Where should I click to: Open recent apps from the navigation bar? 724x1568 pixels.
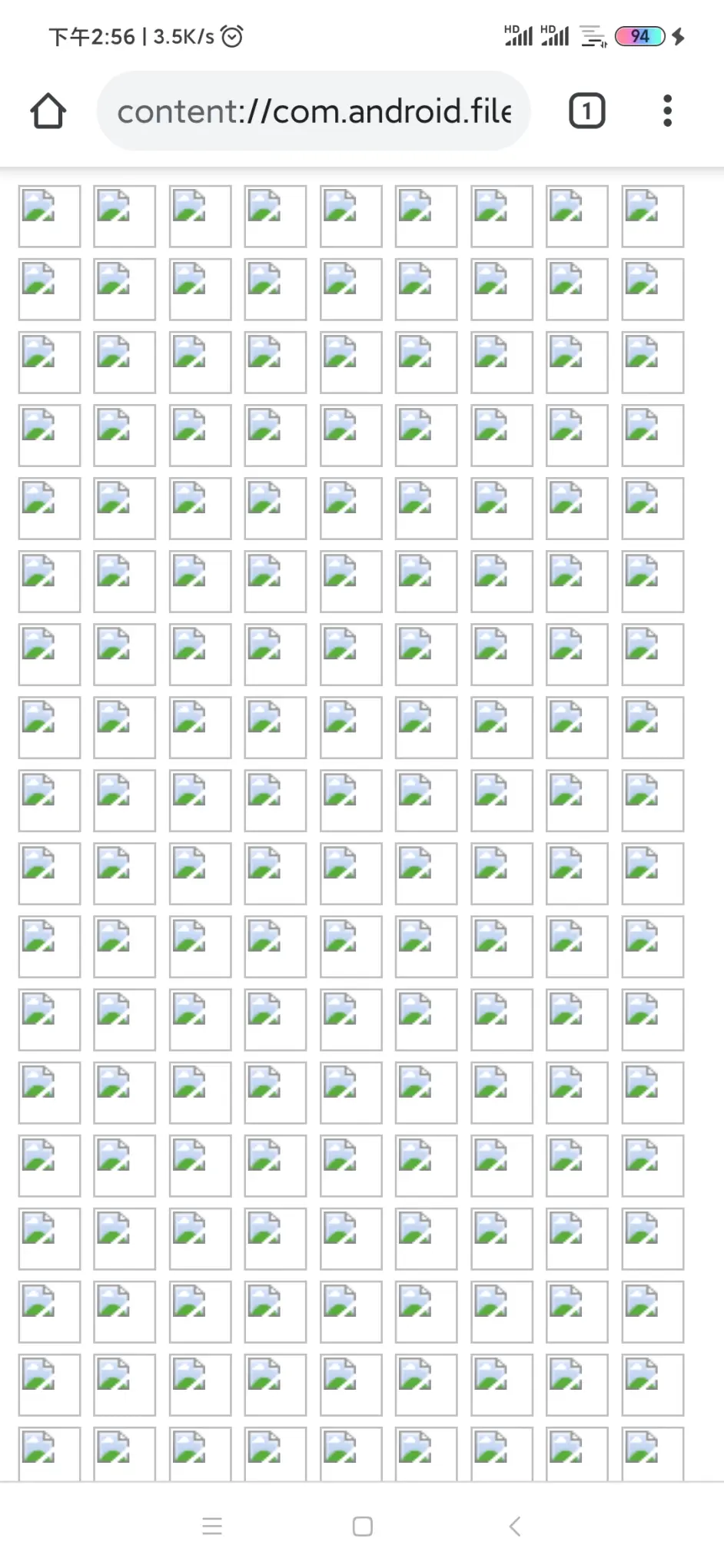click(212, 1526)
